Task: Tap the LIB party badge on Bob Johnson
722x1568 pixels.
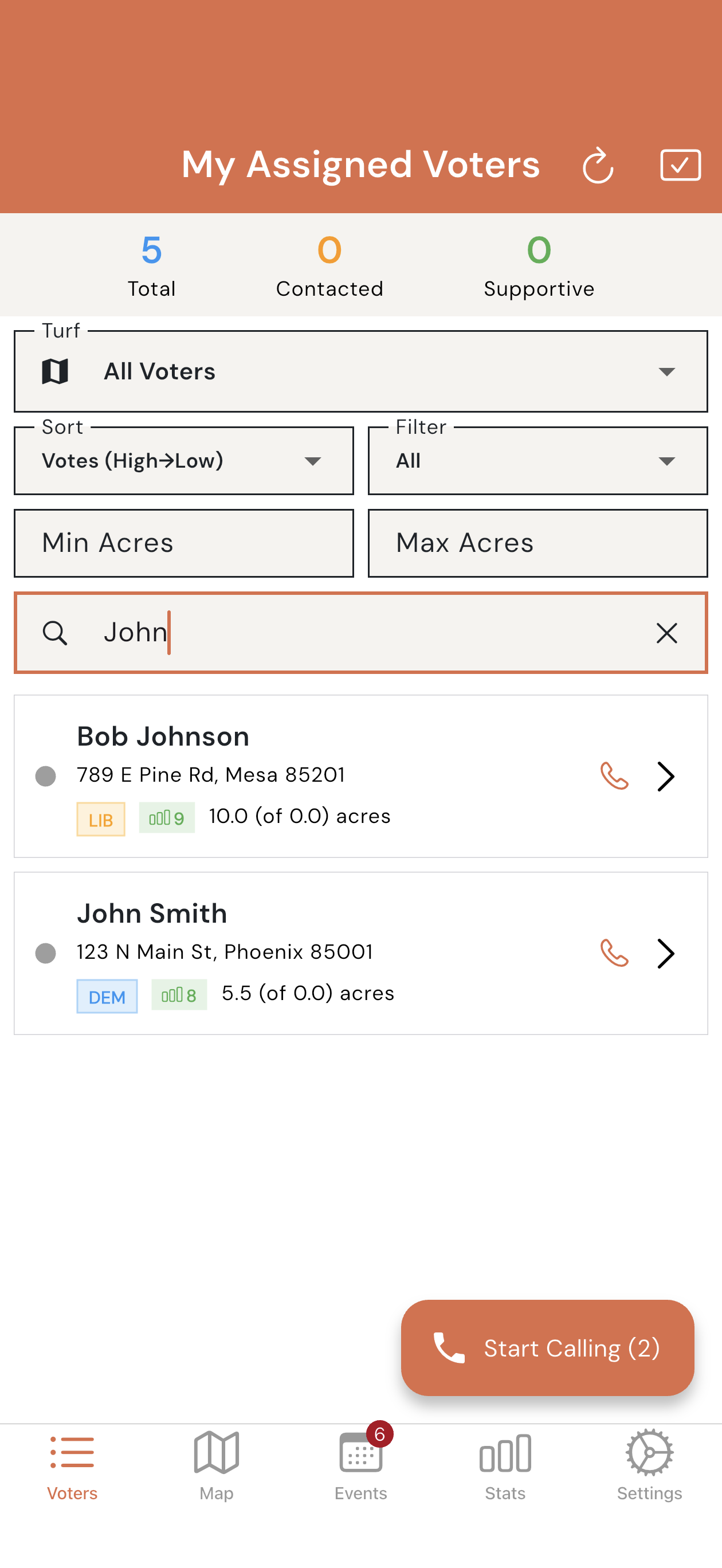Action: 100,819
